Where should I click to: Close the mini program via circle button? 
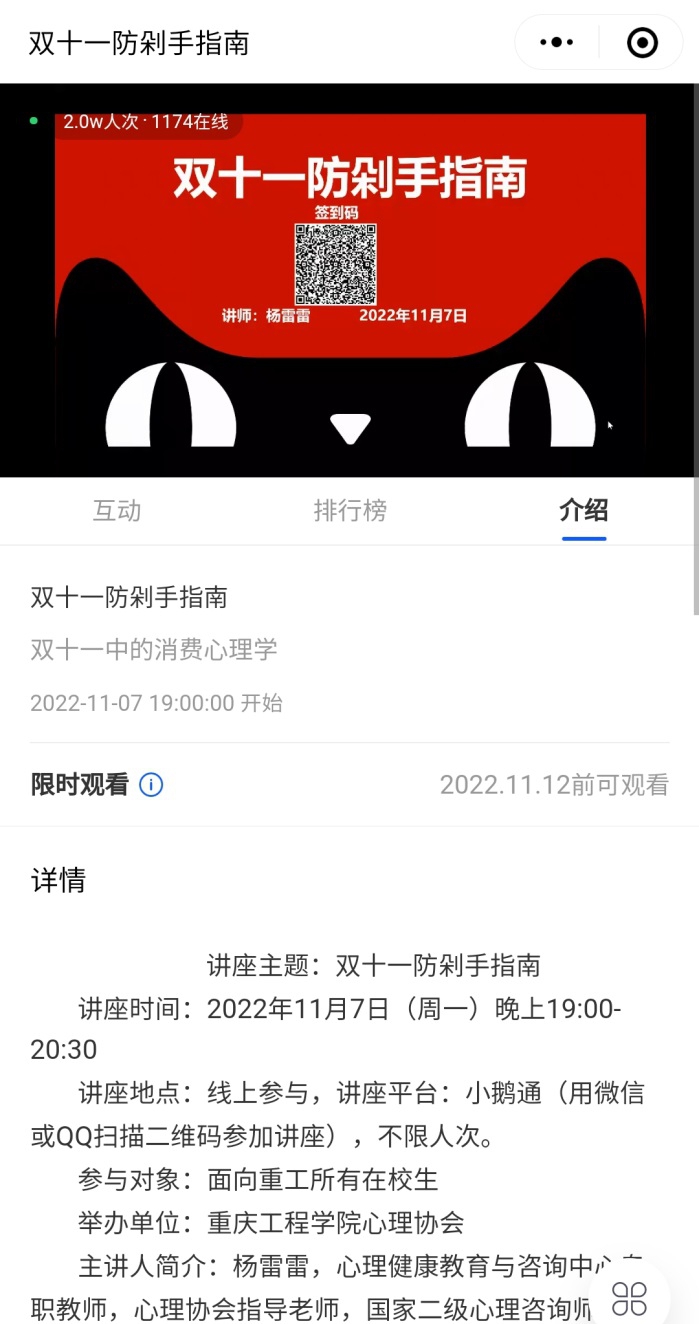click(642, 42)
